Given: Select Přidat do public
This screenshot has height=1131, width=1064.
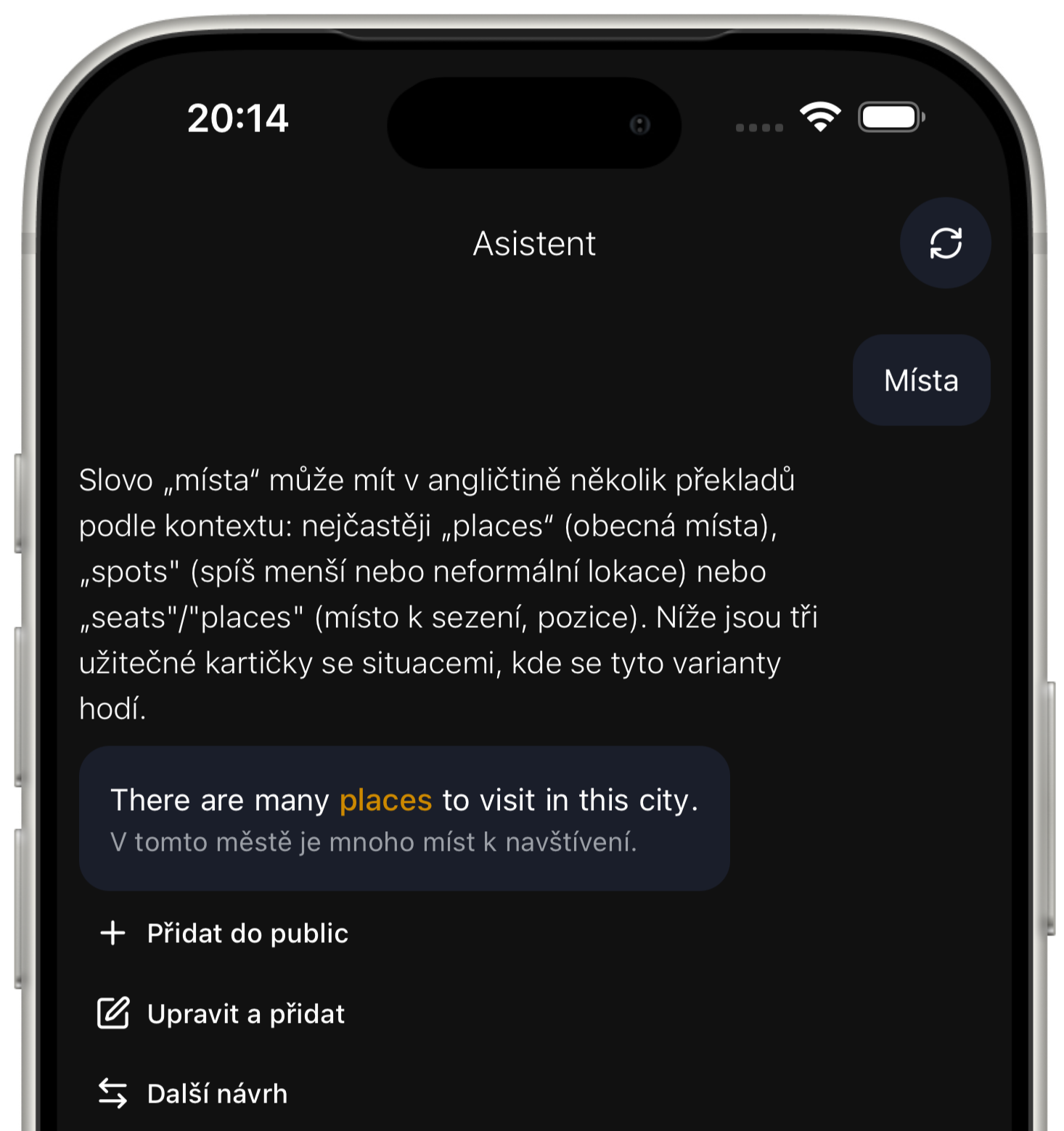Looking at the screenshot, I should point(224,934).
